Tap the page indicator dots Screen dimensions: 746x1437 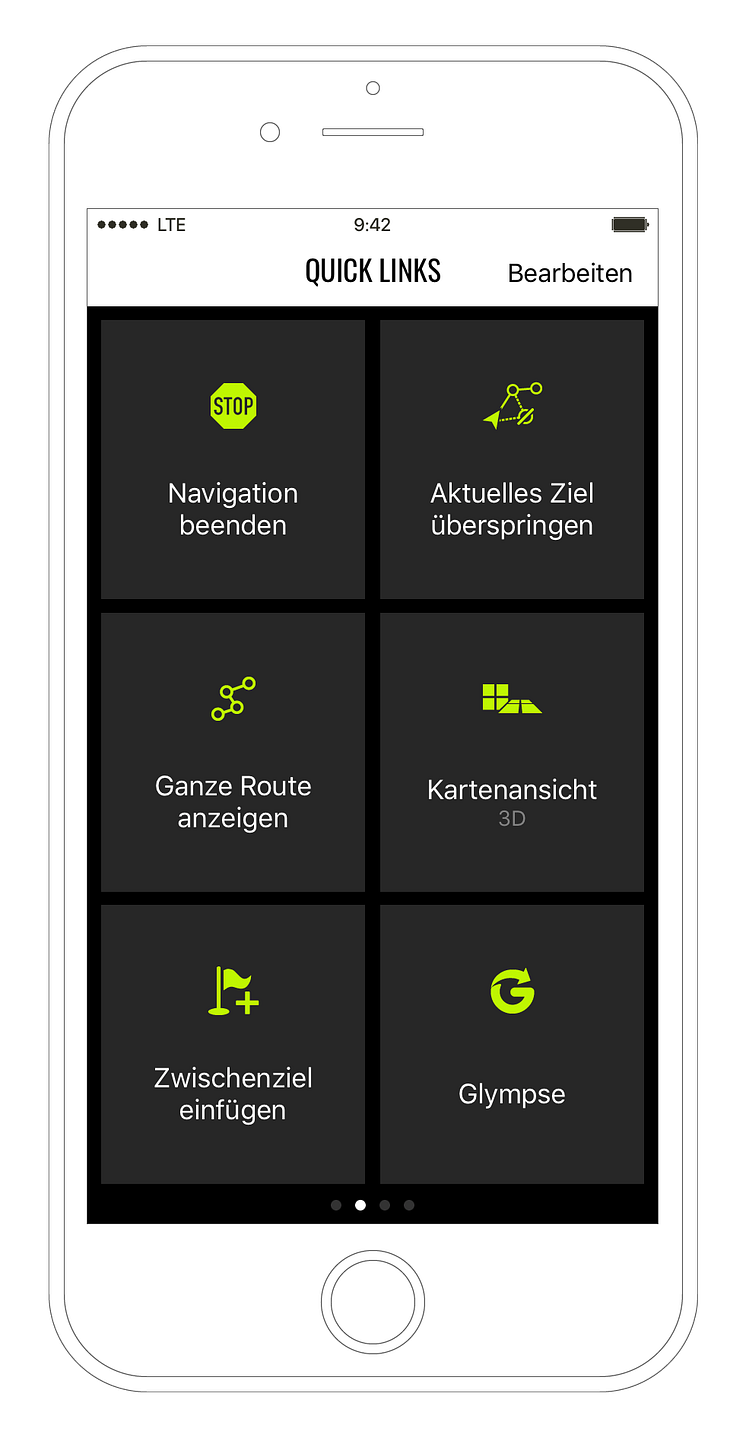point(372,1205)
